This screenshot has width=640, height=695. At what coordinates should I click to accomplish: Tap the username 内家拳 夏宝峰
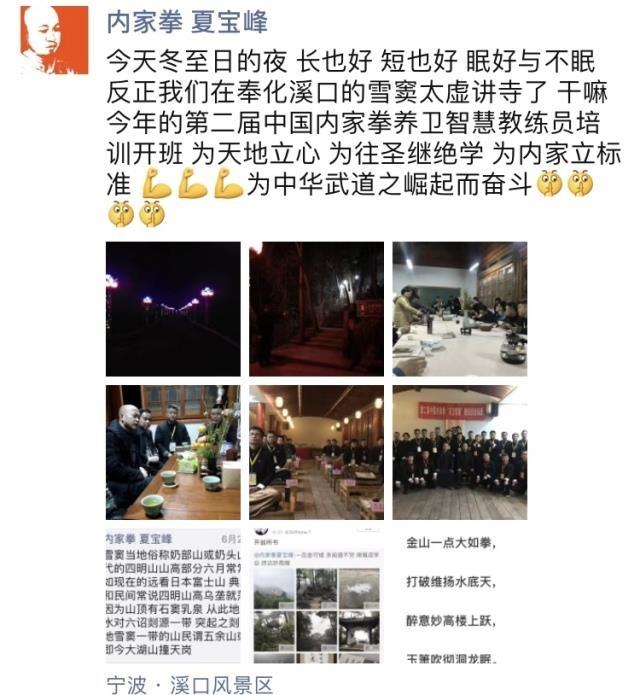pos(186,21)
